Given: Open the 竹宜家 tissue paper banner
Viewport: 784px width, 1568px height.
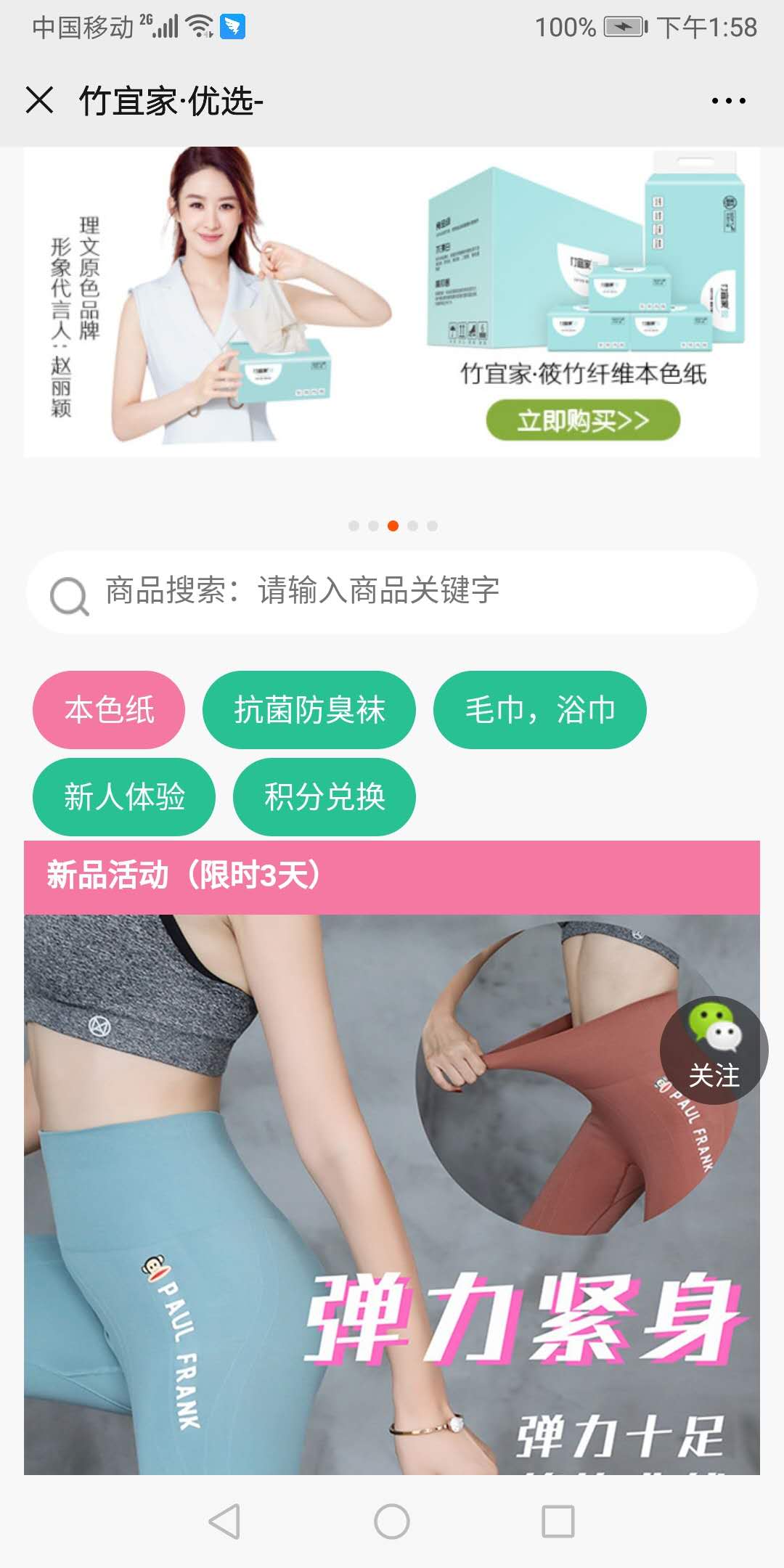Looking at the screenshot, I should [x=392, y=301].
